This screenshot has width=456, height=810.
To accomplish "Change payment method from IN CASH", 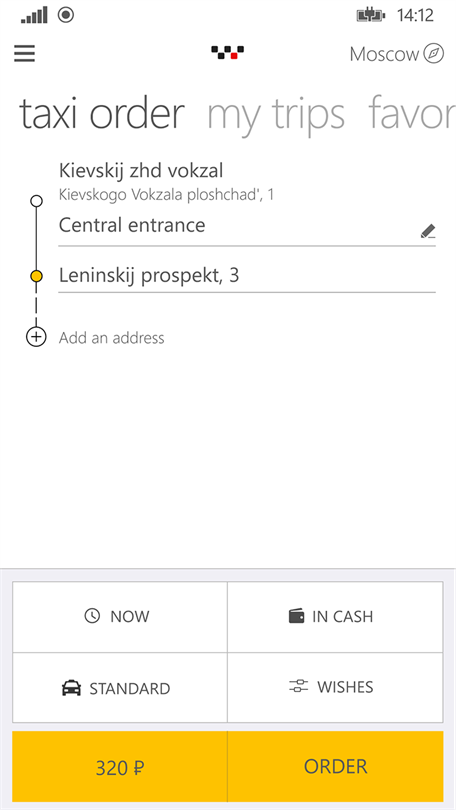I will click(335, 617).
